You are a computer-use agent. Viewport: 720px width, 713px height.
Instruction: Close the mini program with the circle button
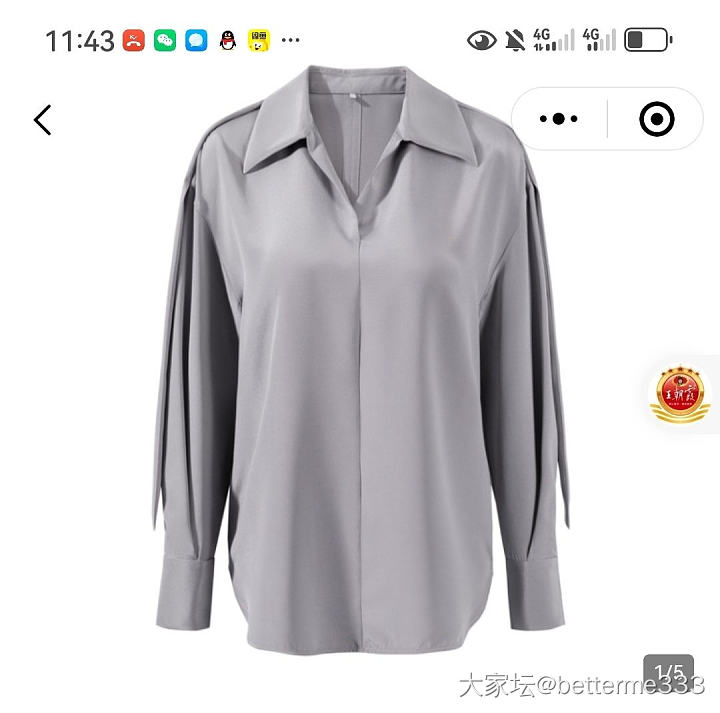pos(656,119)
